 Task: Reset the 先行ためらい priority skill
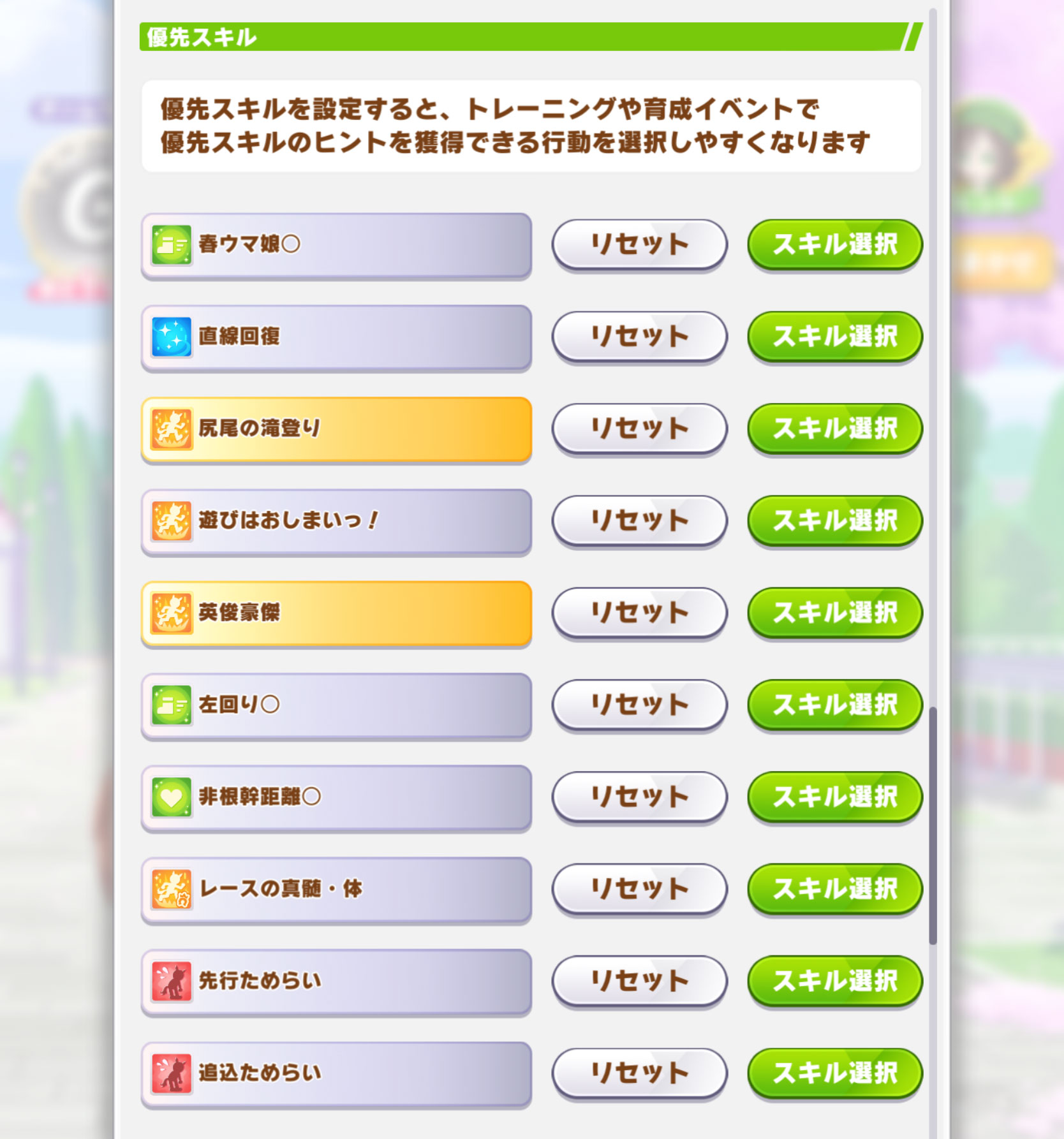(639, 980)
